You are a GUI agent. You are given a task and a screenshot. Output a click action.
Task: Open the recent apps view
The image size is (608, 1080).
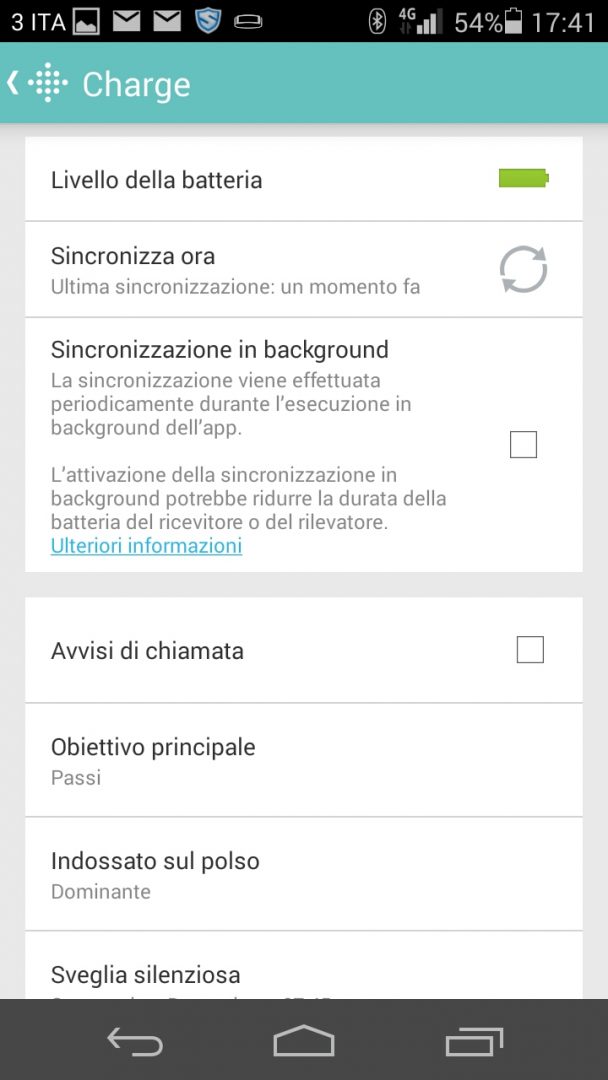[474, 1041]
